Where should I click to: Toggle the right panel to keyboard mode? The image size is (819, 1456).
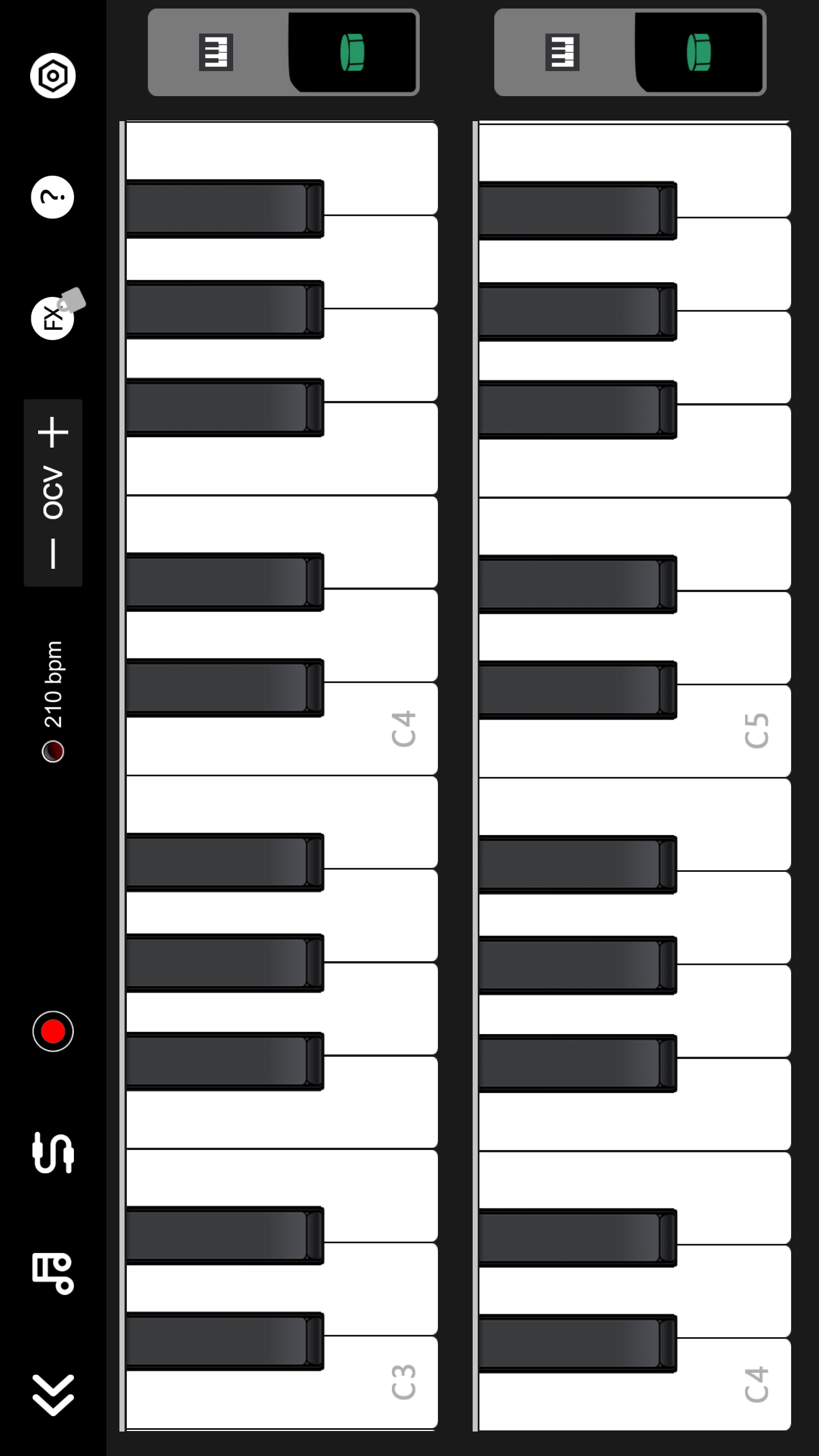pyautogui.click(x=563, y=52)
